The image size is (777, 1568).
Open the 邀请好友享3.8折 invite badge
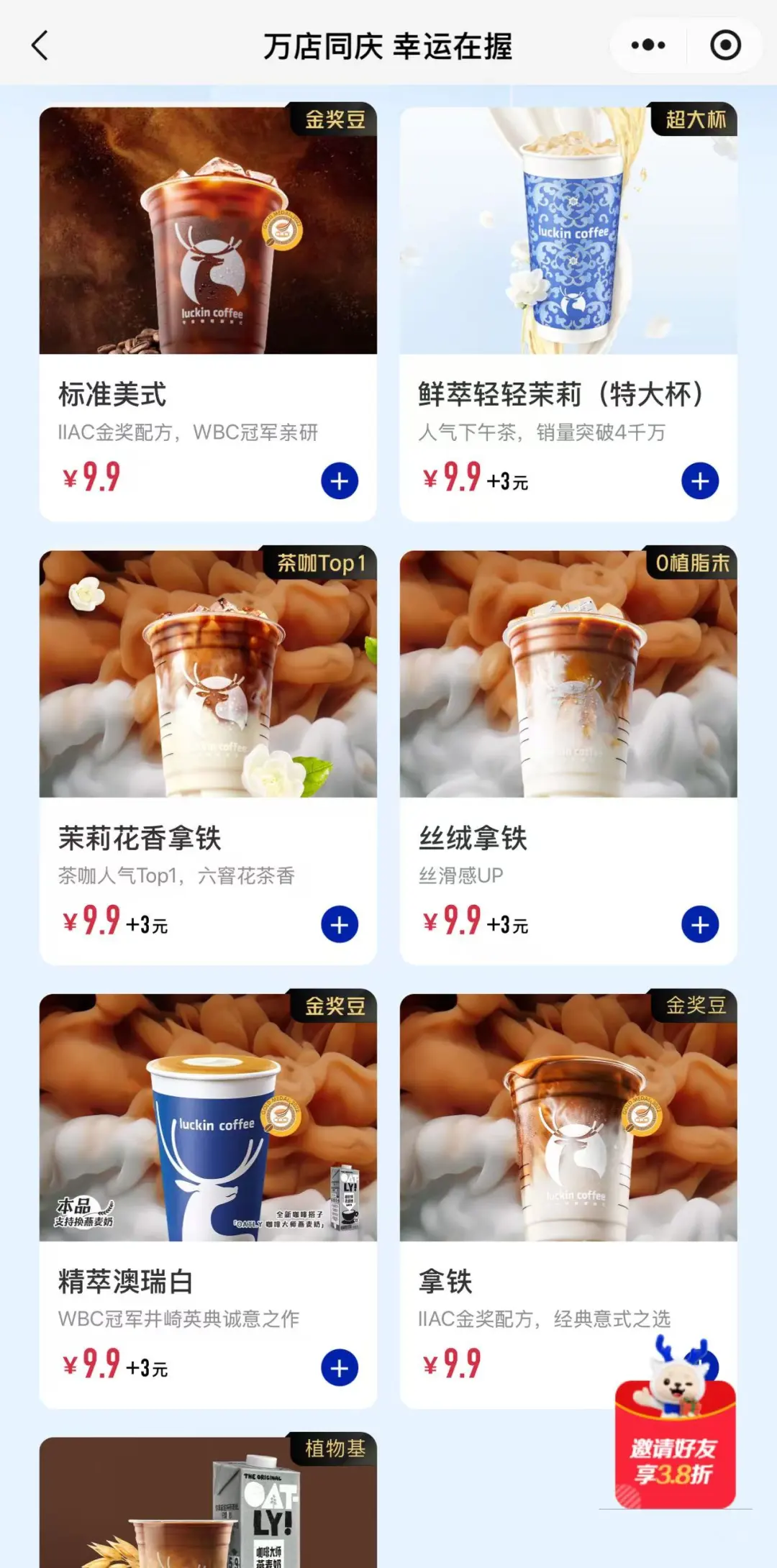pos(674,1446)
